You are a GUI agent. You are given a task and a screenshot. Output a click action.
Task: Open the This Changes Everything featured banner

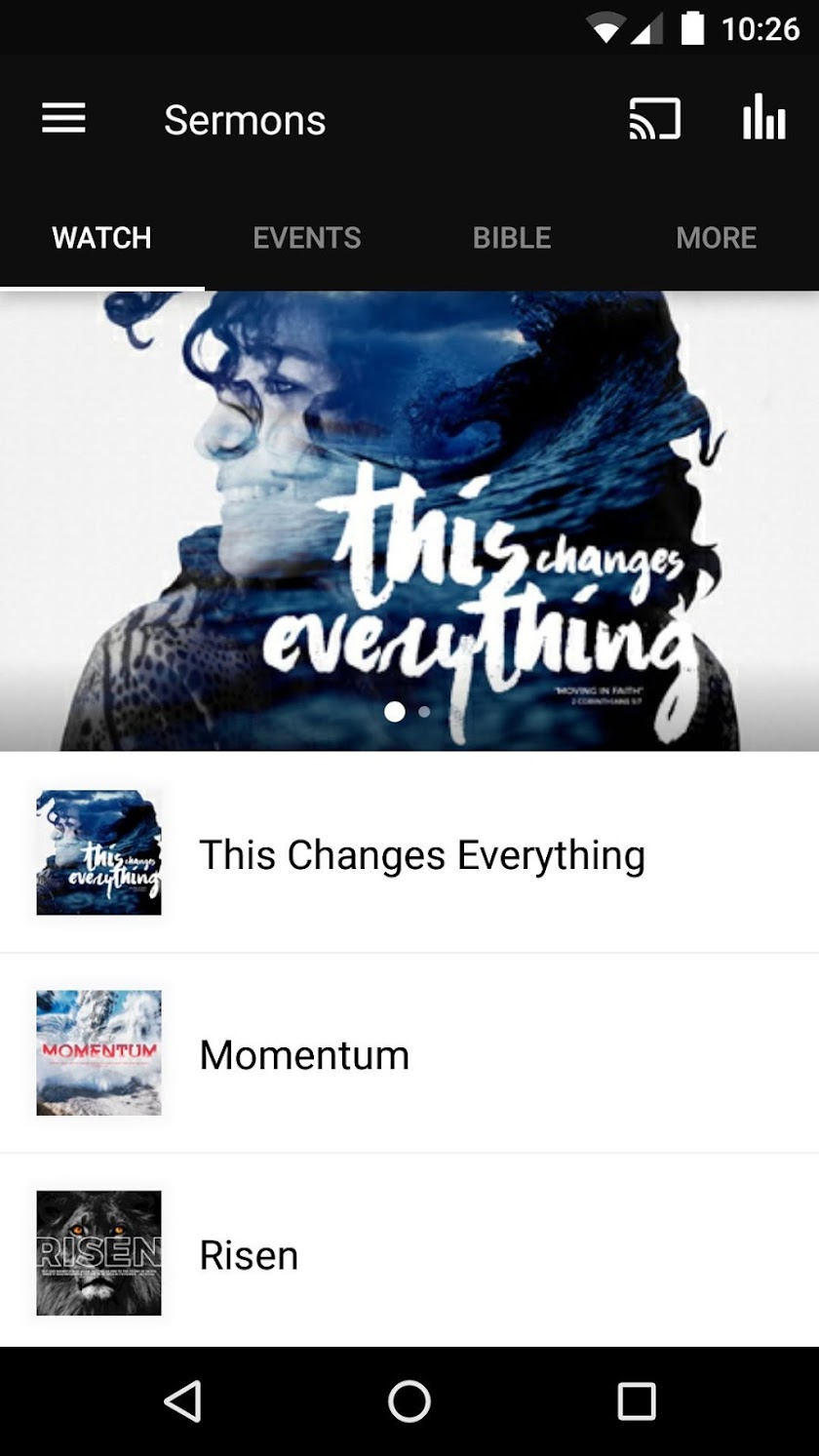coord(409,521)
